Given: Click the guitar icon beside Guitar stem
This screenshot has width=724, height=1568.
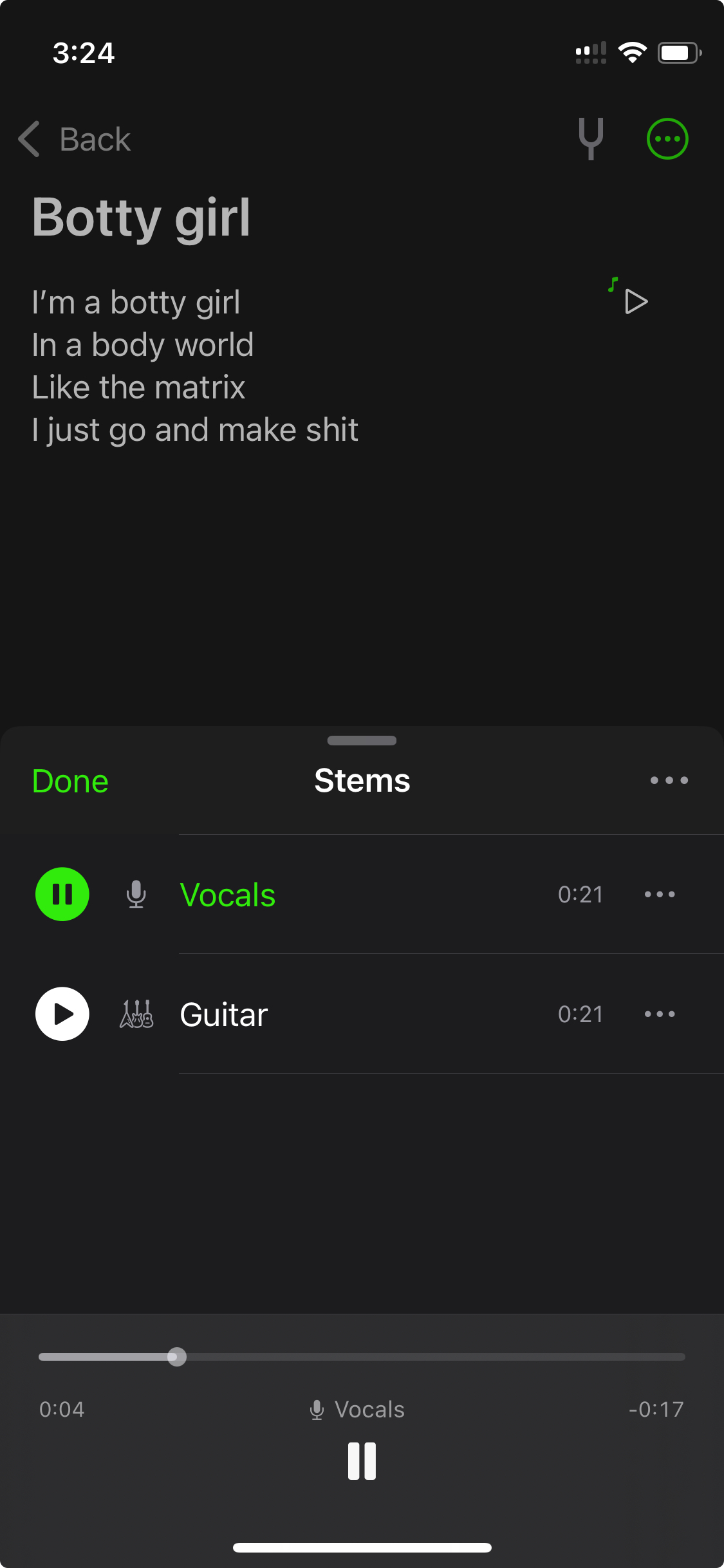Looking at the screenshot, I should (136, 1013).
